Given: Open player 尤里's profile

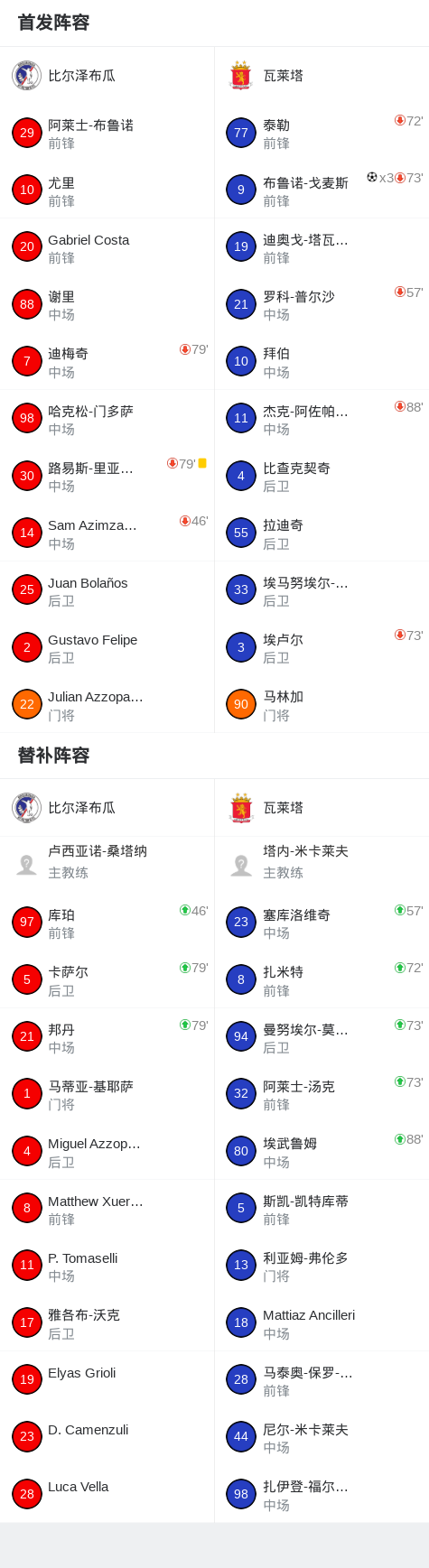Looking at the screenshot, I should pyautogui.click(x=107, y=190).
